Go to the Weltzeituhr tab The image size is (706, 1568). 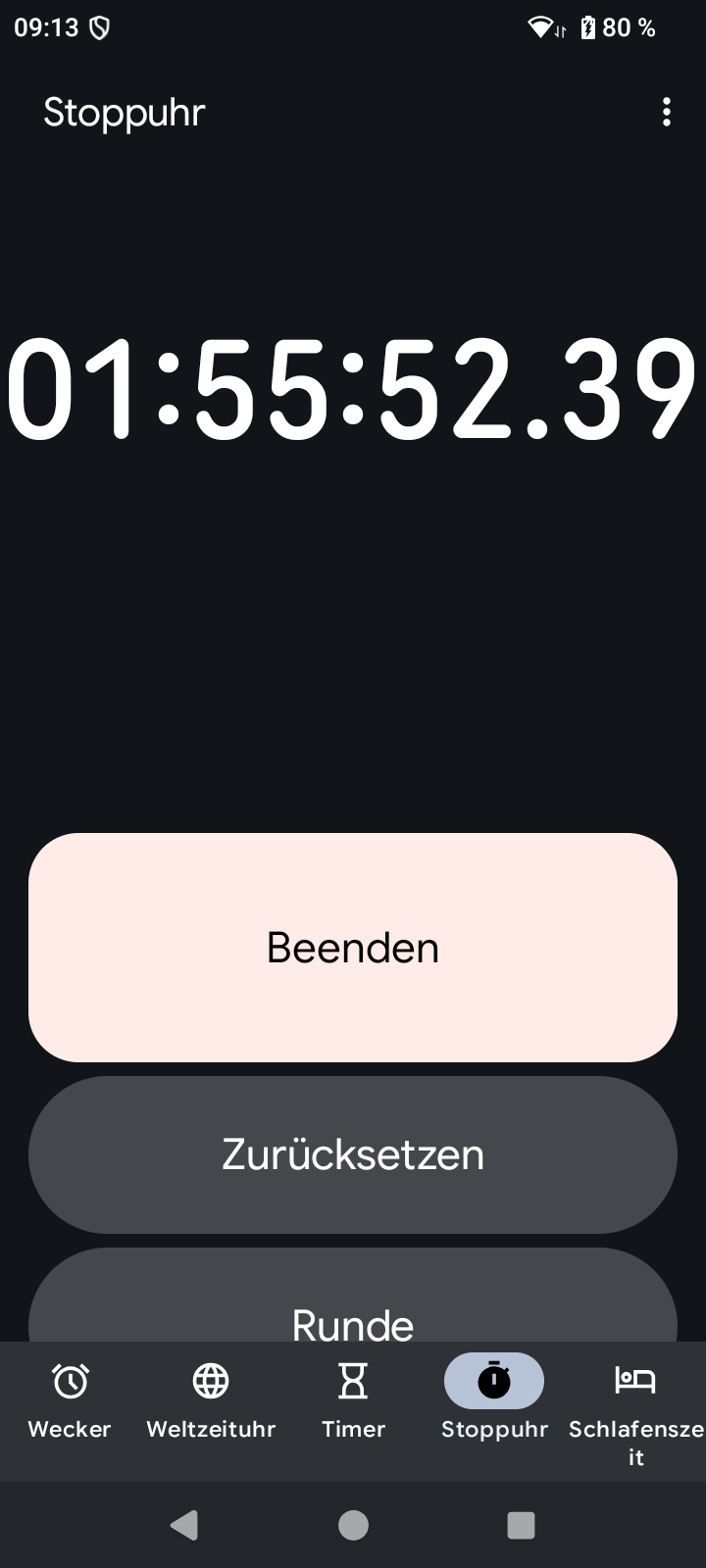point(211,1401)
